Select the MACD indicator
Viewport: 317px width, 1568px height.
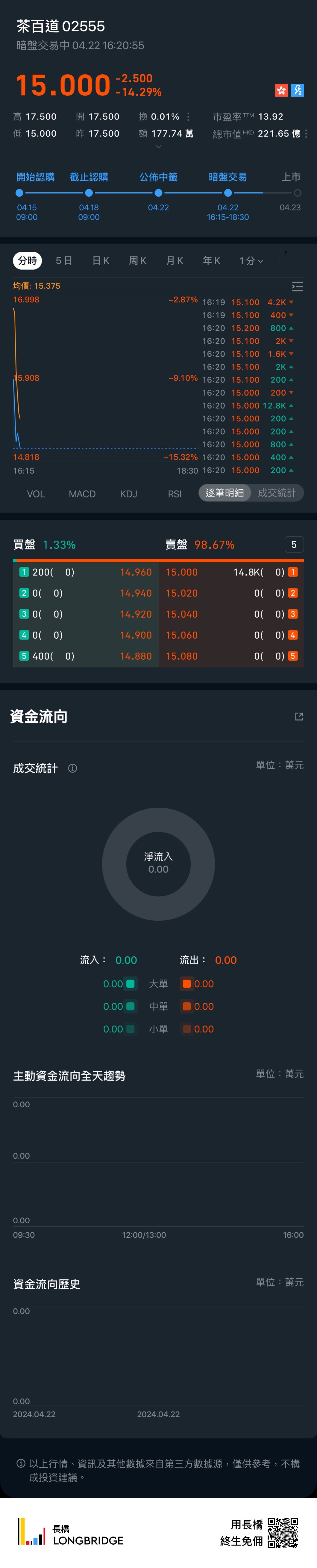click(82, 494)
